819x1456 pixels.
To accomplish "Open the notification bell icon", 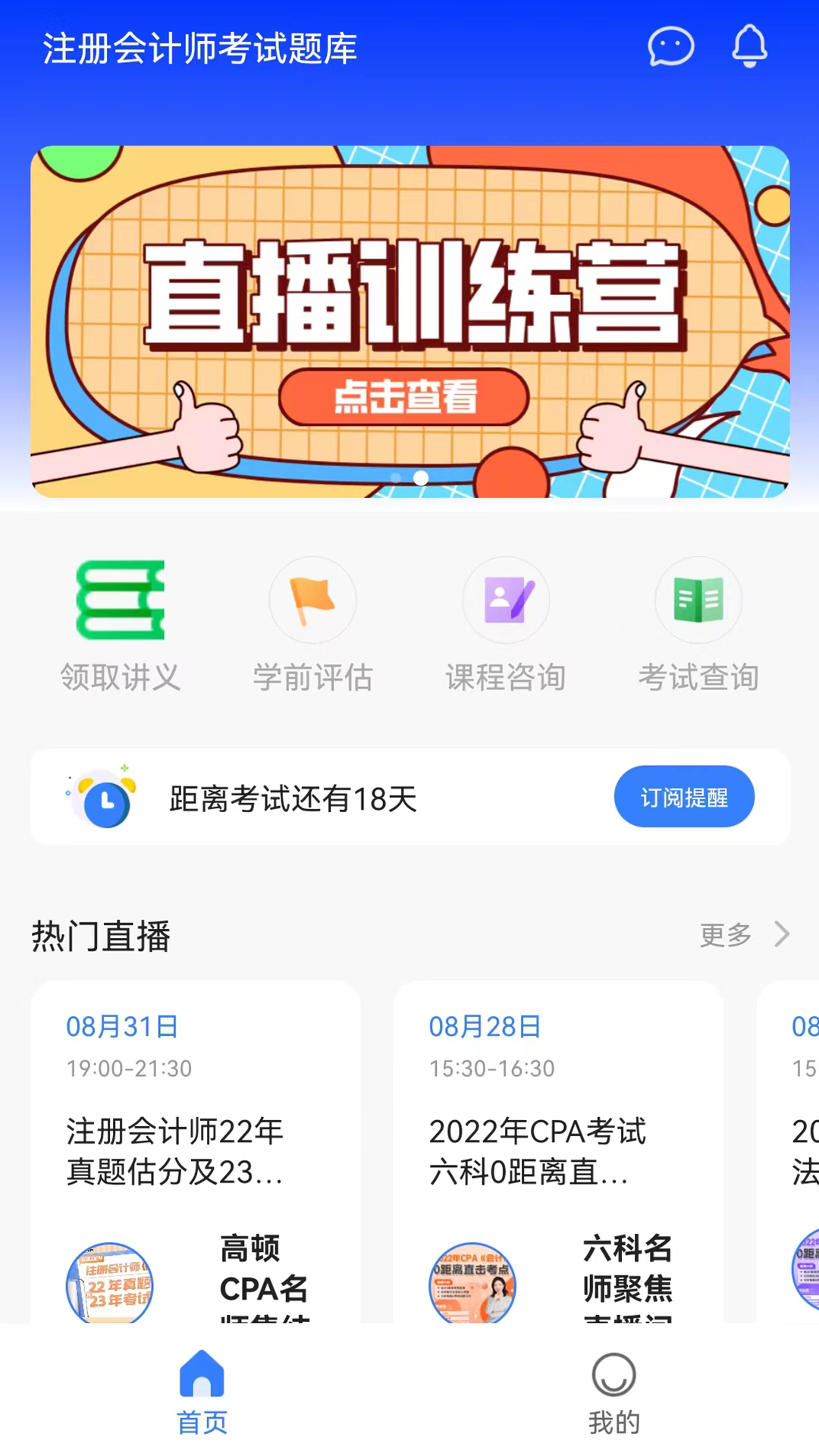I will (x=748, y=45).
